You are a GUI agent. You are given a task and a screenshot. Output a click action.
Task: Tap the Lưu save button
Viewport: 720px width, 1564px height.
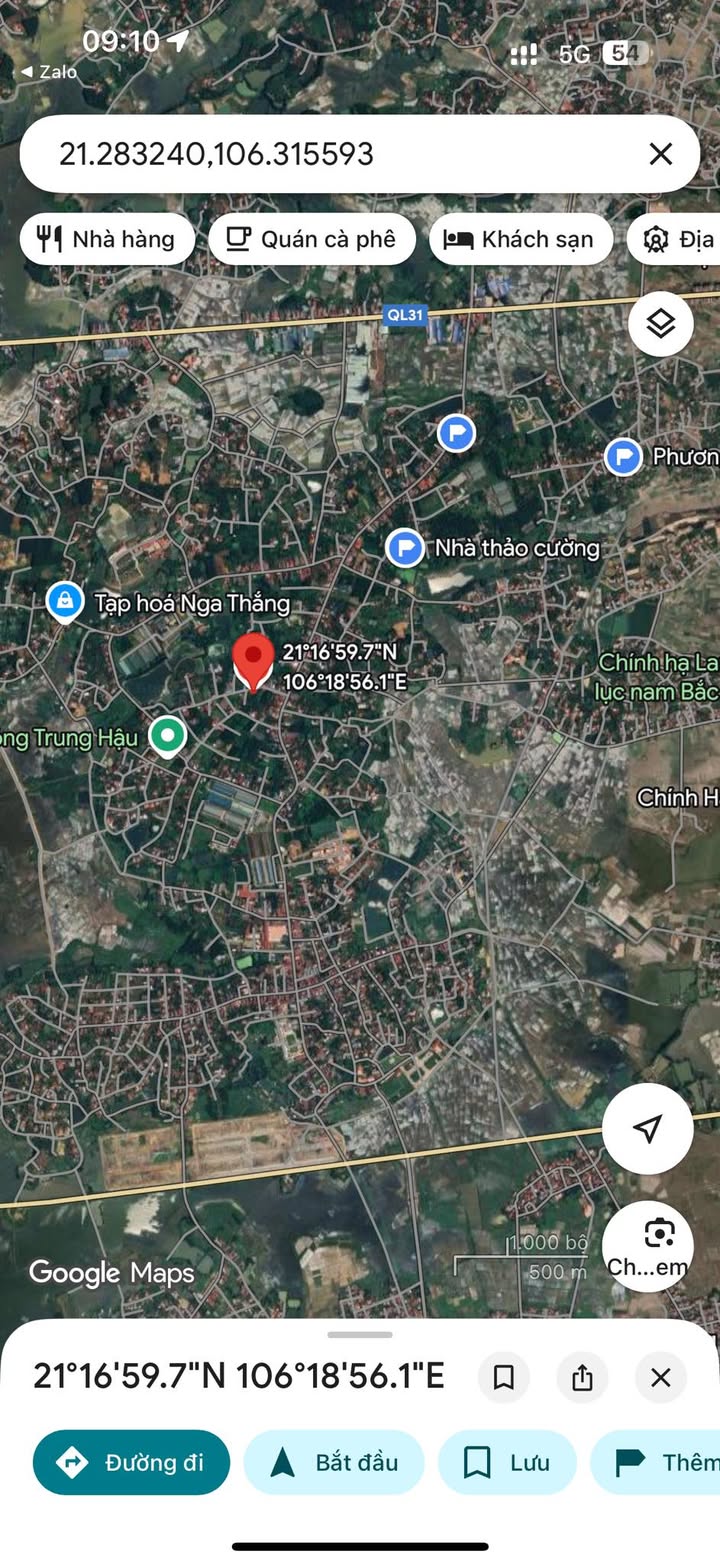point(507,1462)
